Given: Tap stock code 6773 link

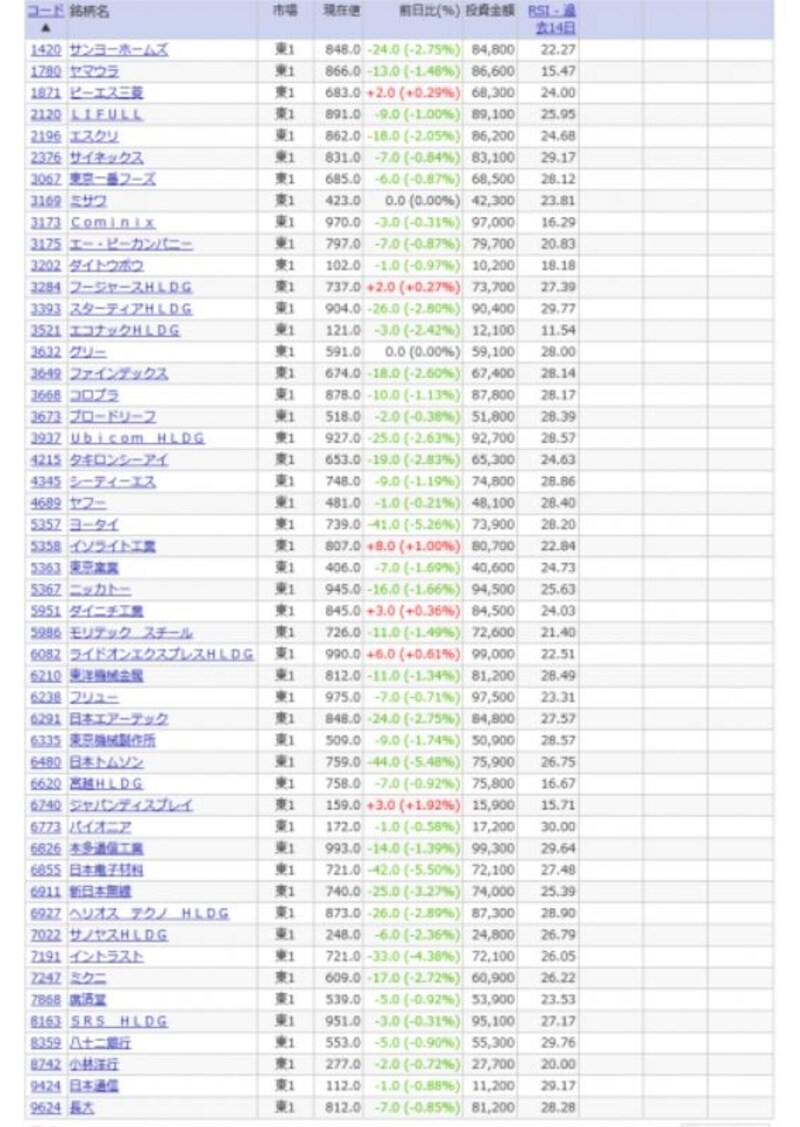Looking at the screenshot, I should (x=45, y=827).
